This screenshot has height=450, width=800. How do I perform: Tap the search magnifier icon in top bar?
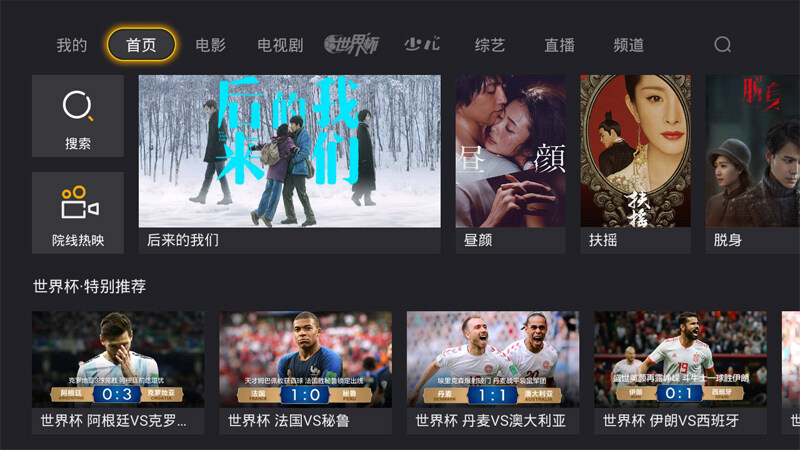(722, 44)
